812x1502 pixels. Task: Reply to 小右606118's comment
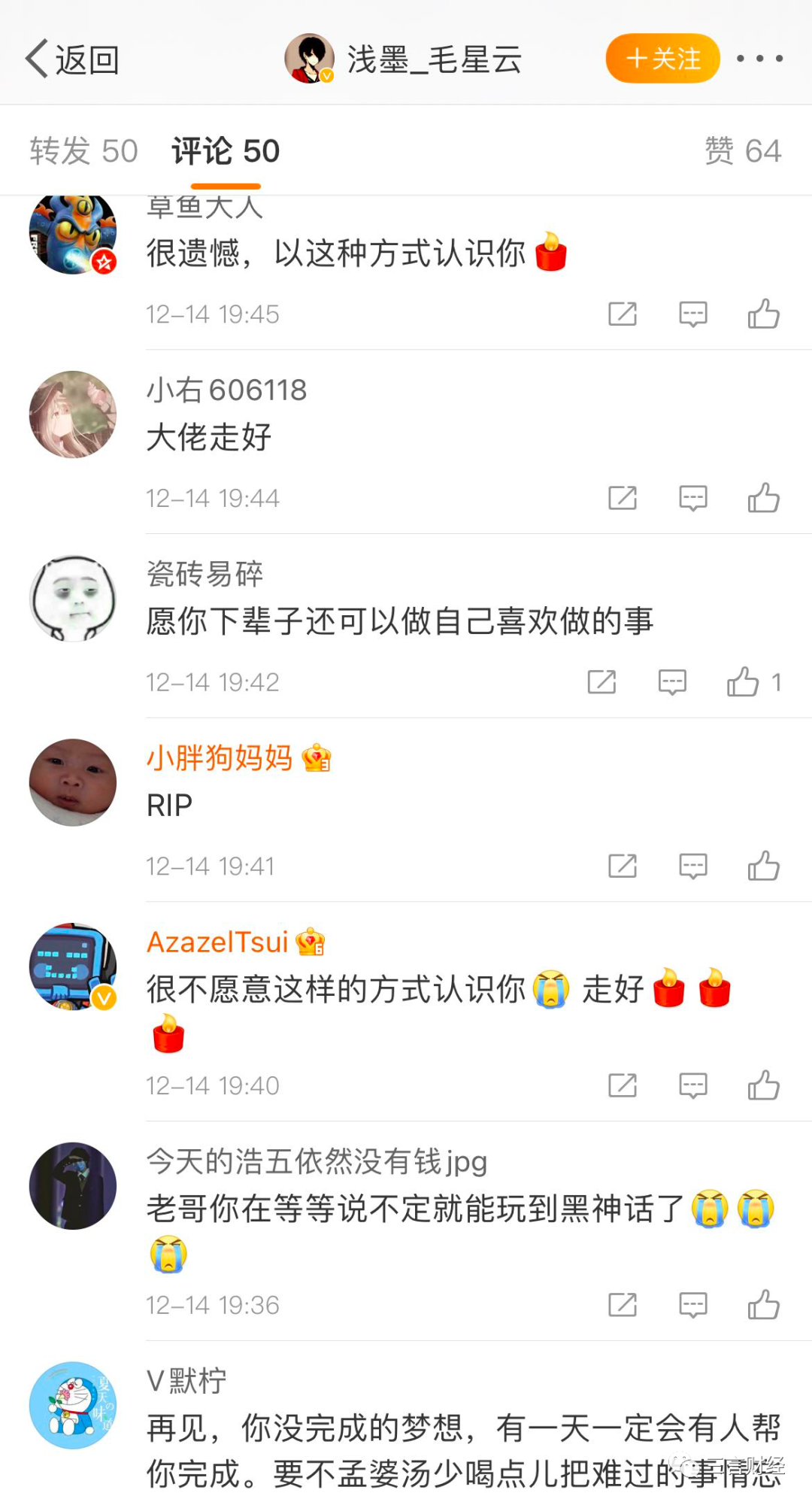(692, 498)
